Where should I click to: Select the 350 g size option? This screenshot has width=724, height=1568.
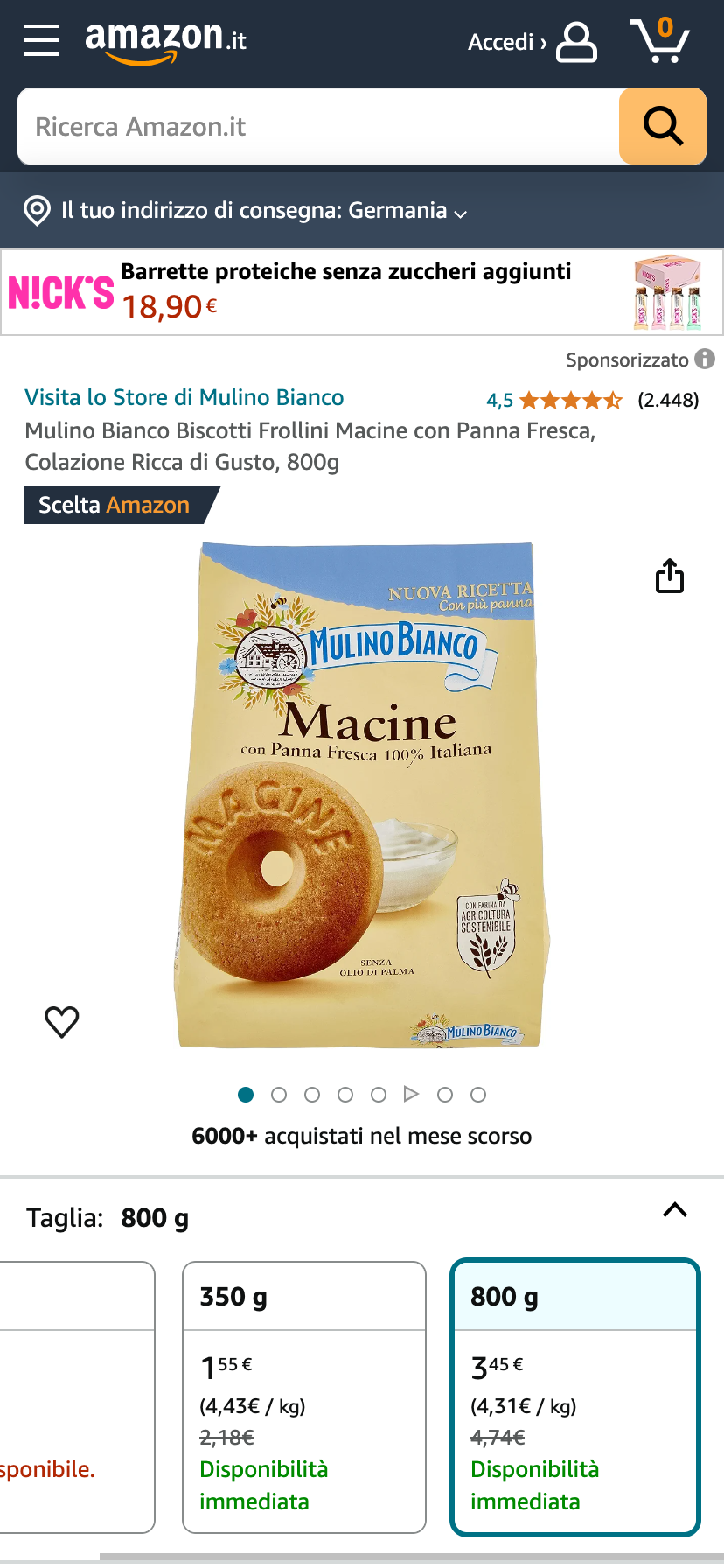[303, 1396]
